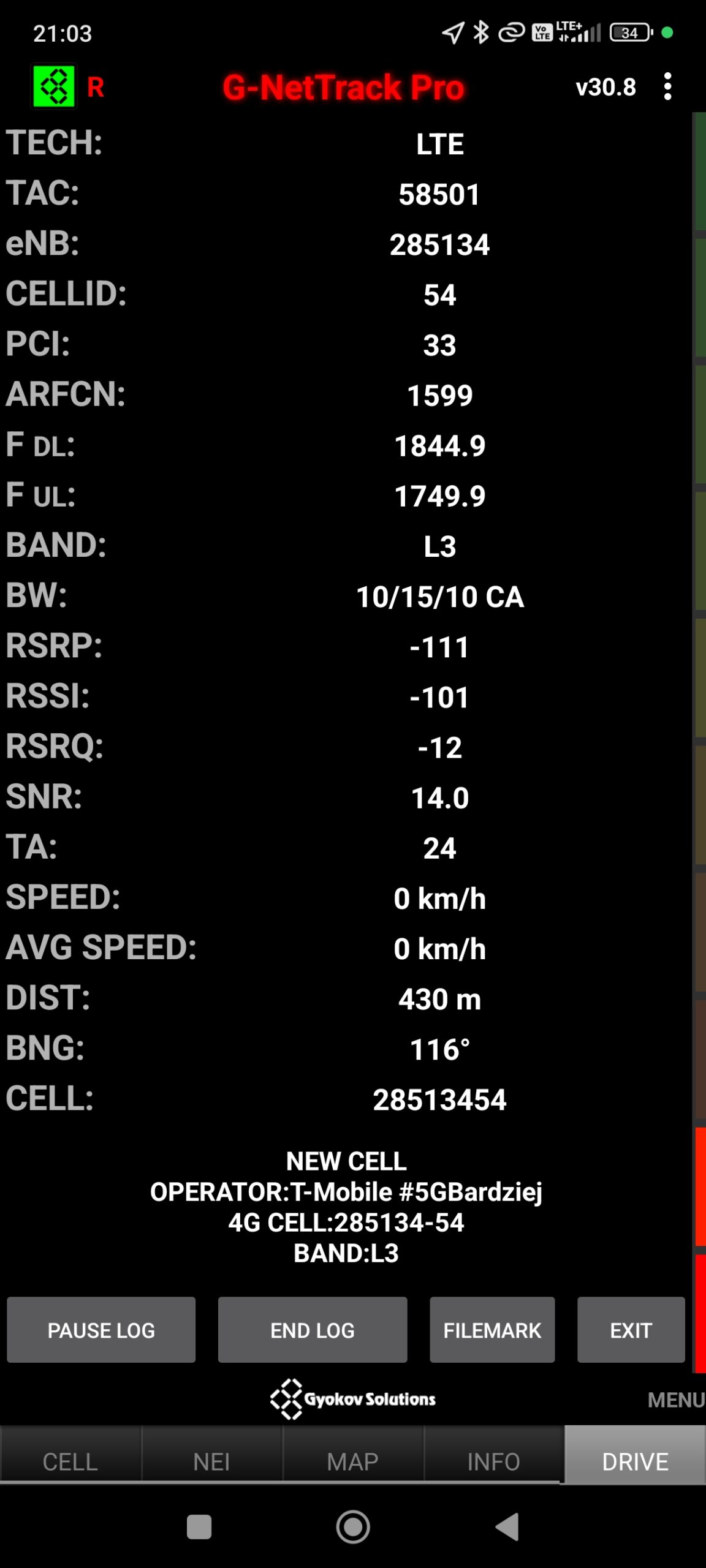This screenshot has width=706, height=1568.
Task: Open the MAP tab
Action: coord(352,1461)
